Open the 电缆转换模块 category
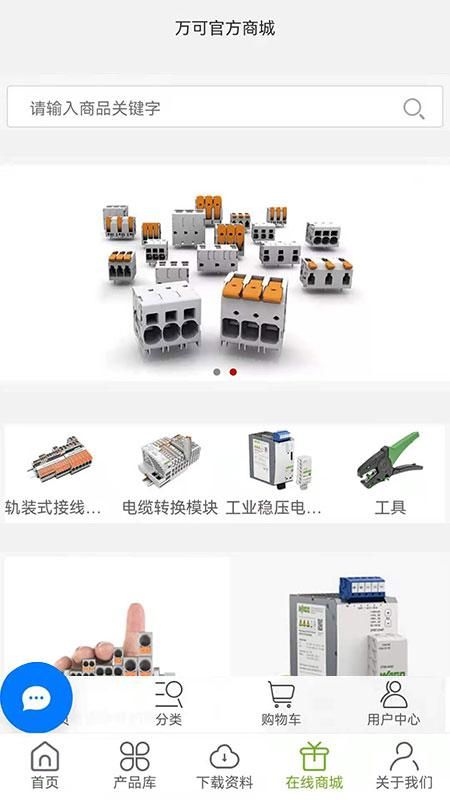Image resolution: width=450 pixels, height=800 pixels. pyautogui.click(x=169, y=473)
